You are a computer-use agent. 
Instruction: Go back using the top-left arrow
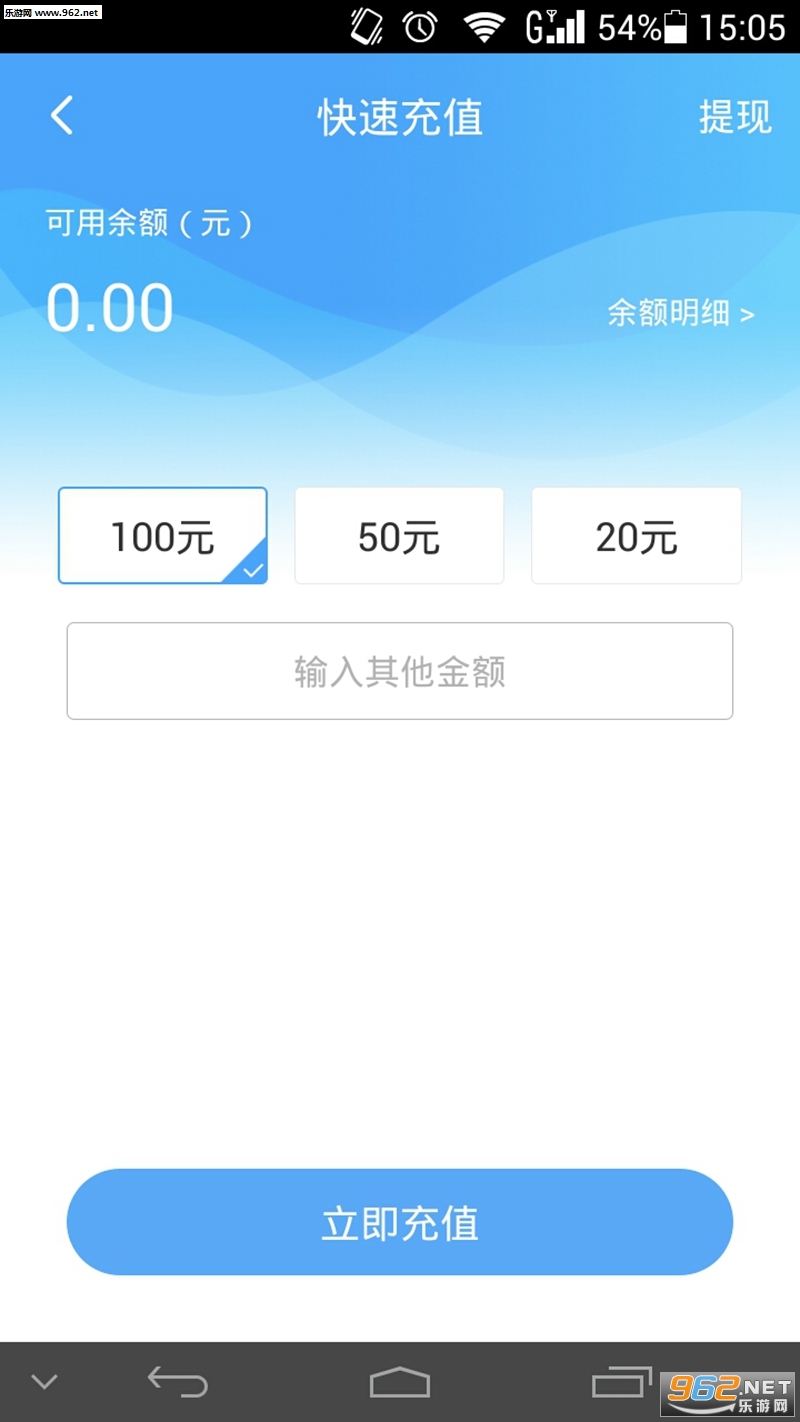62,116
